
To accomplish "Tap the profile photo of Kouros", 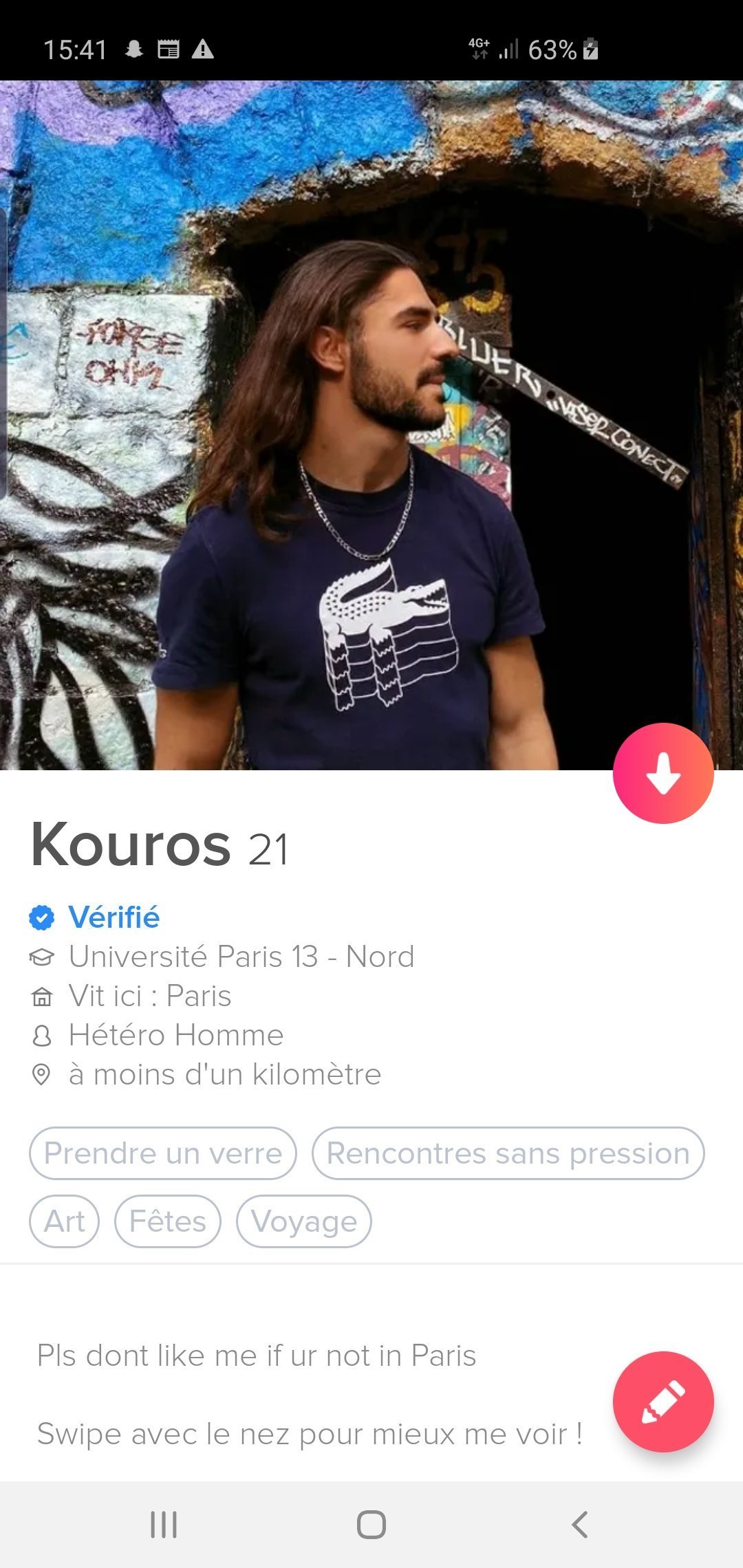I will click(371, 425).
